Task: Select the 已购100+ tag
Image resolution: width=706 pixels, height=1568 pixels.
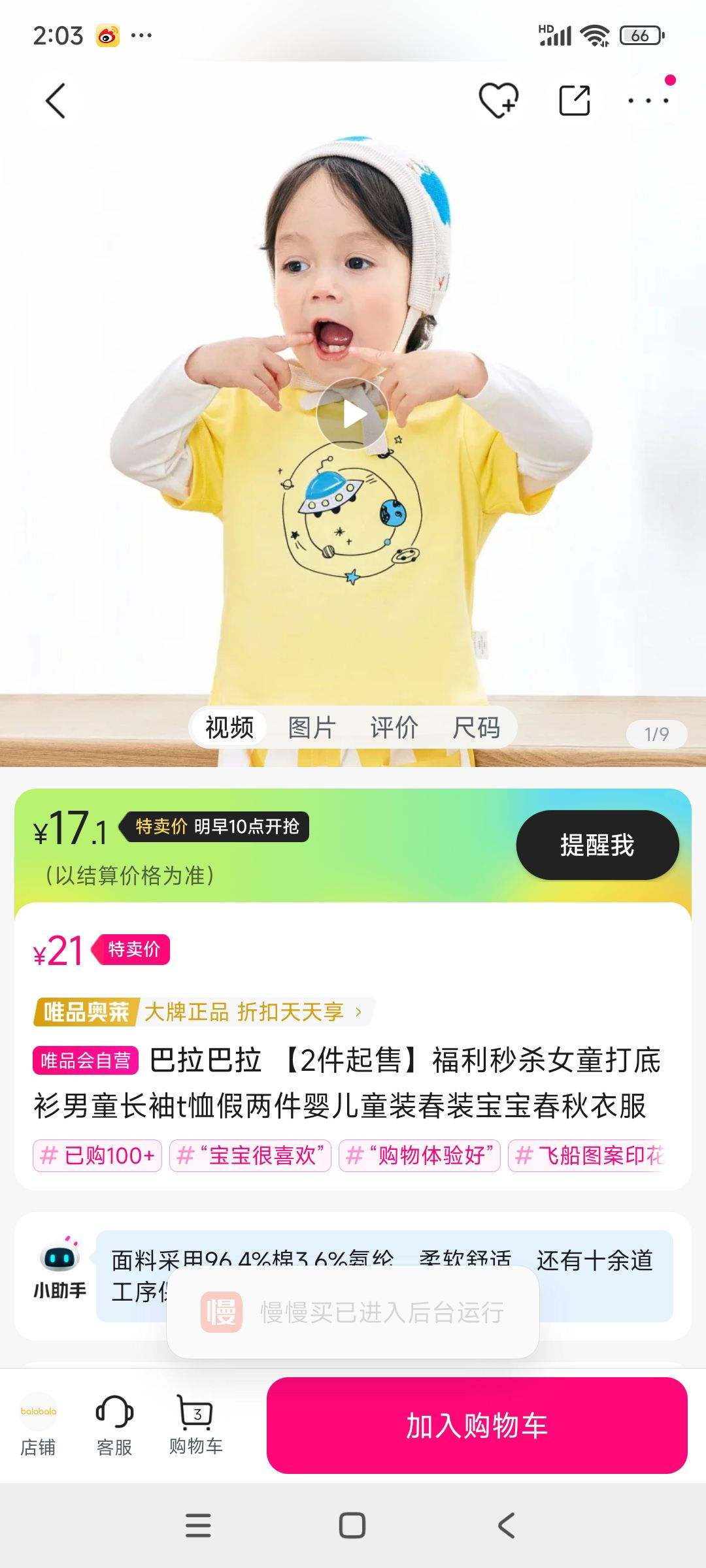Action: (97, 1156)
